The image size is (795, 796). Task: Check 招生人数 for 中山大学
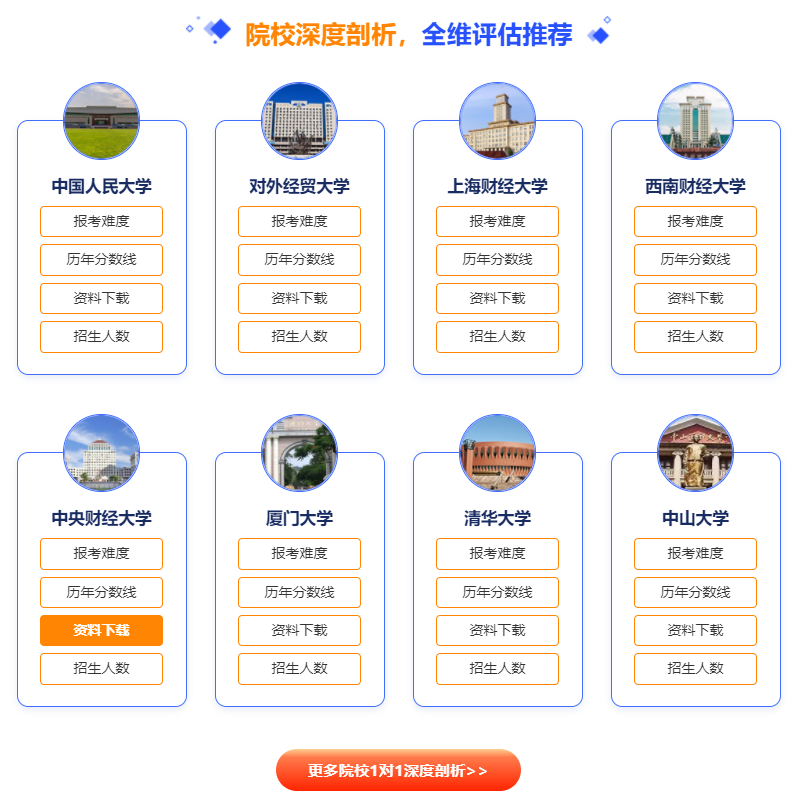coord(695,668)
